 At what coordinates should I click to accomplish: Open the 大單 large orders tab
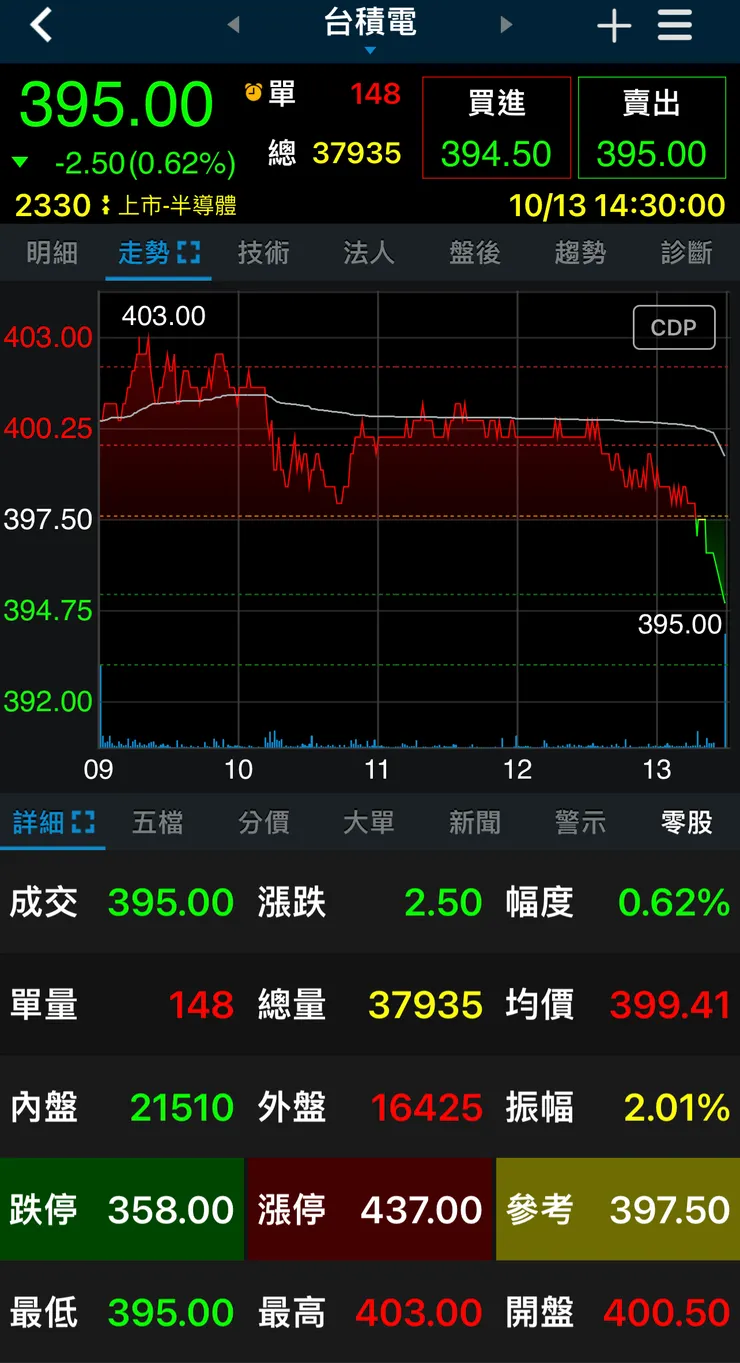point(369,822)
